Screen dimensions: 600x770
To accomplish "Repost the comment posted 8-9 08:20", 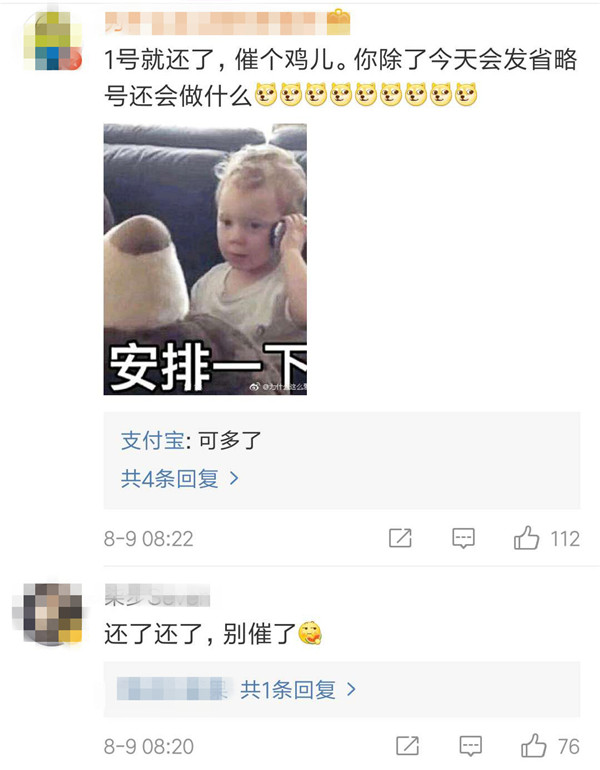I will point(407,746).
